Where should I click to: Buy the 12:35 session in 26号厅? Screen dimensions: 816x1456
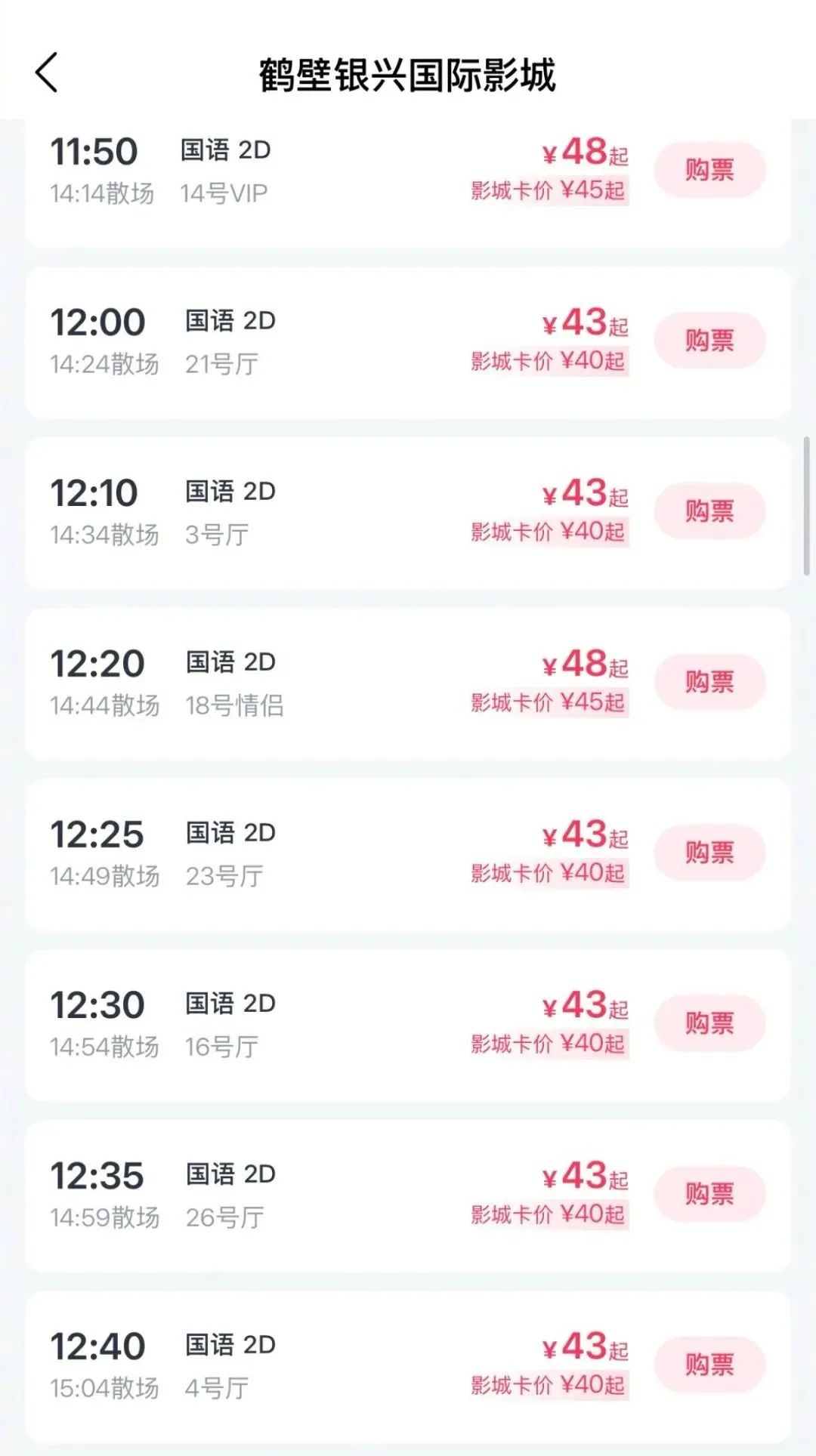[x=709, y=1194]
